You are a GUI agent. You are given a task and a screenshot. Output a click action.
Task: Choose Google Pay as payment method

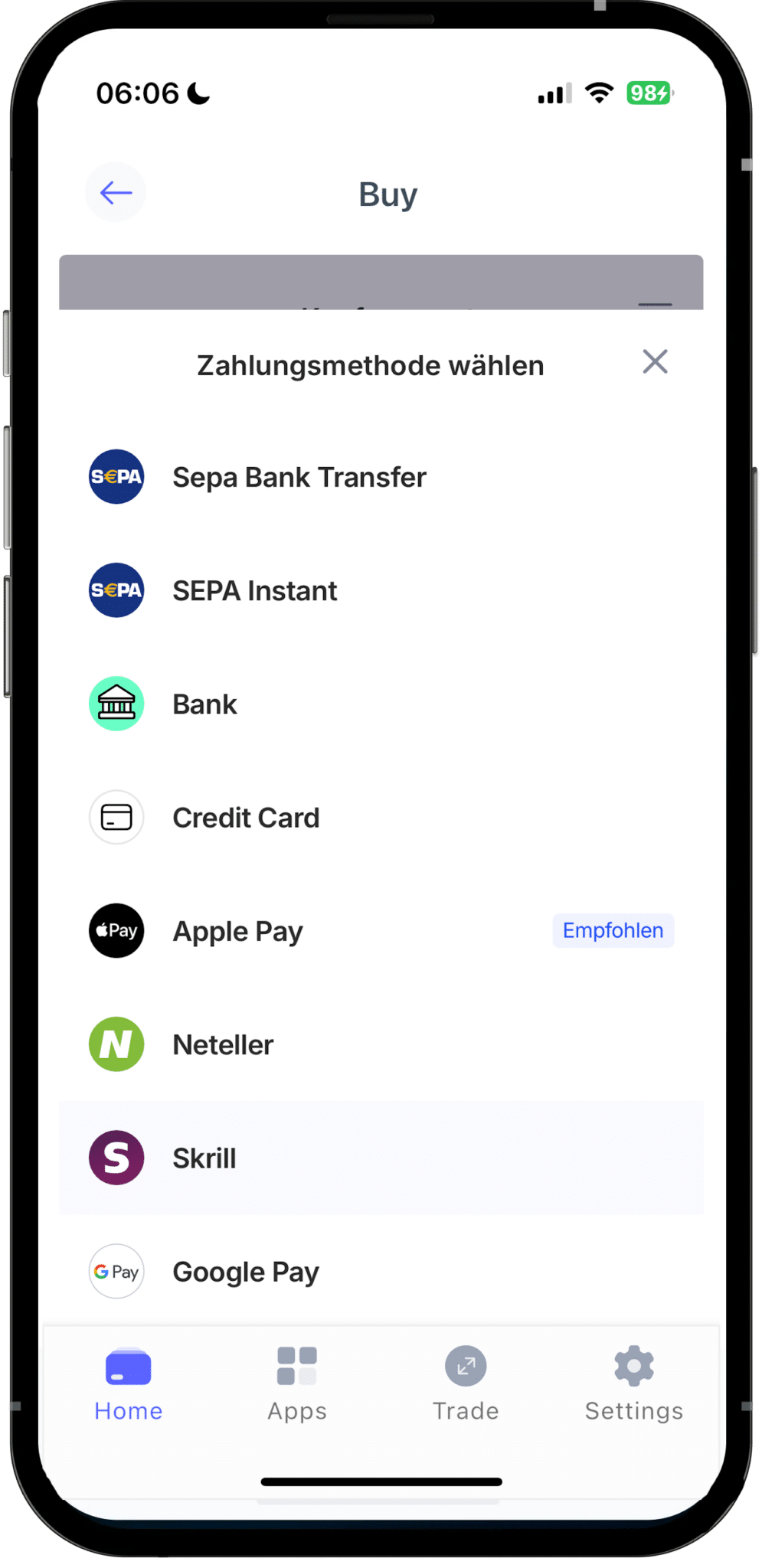click(x=245, y=1271)
